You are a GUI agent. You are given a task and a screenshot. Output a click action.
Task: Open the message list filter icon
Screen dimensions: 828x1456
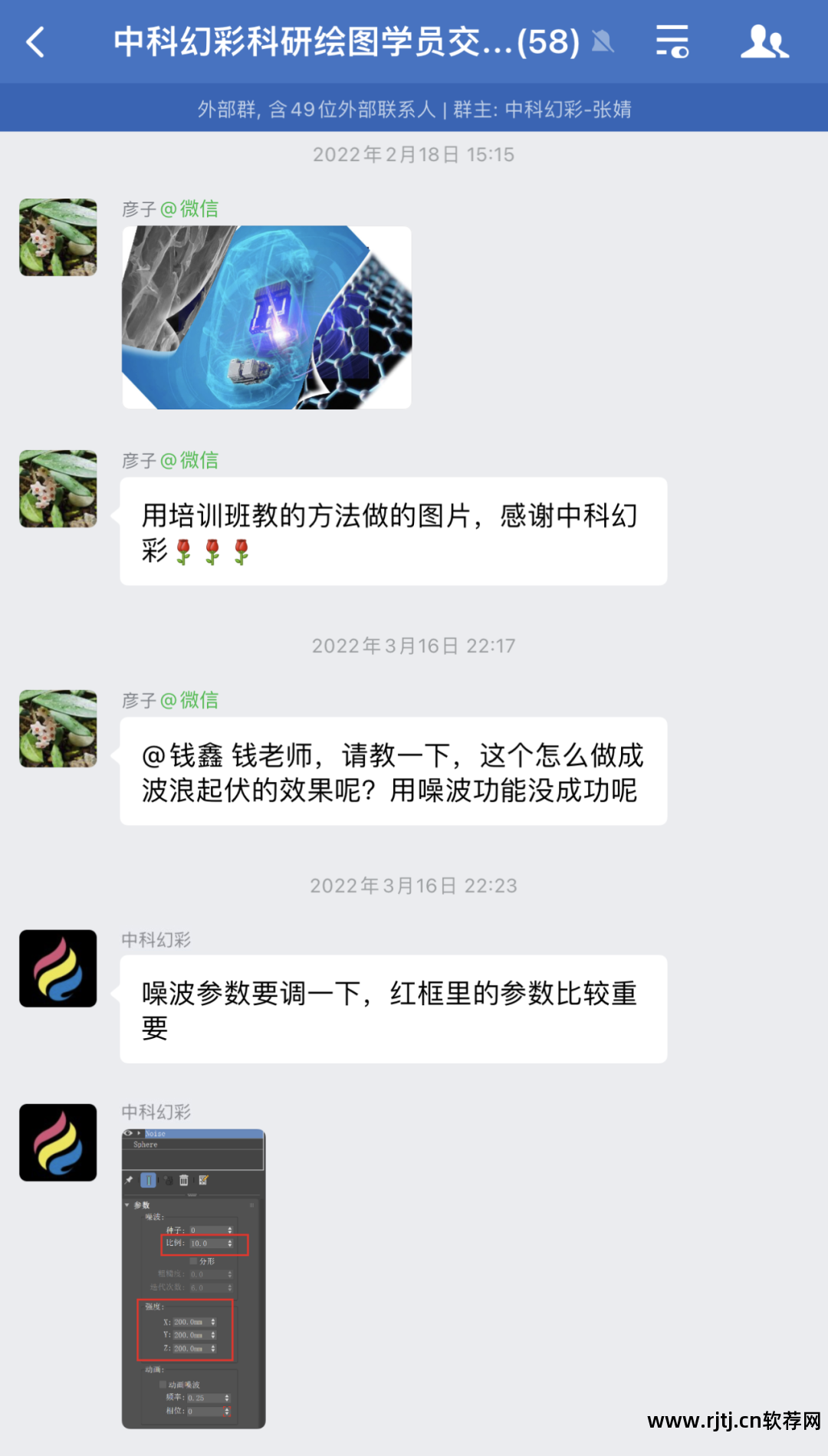coord(672,42)
